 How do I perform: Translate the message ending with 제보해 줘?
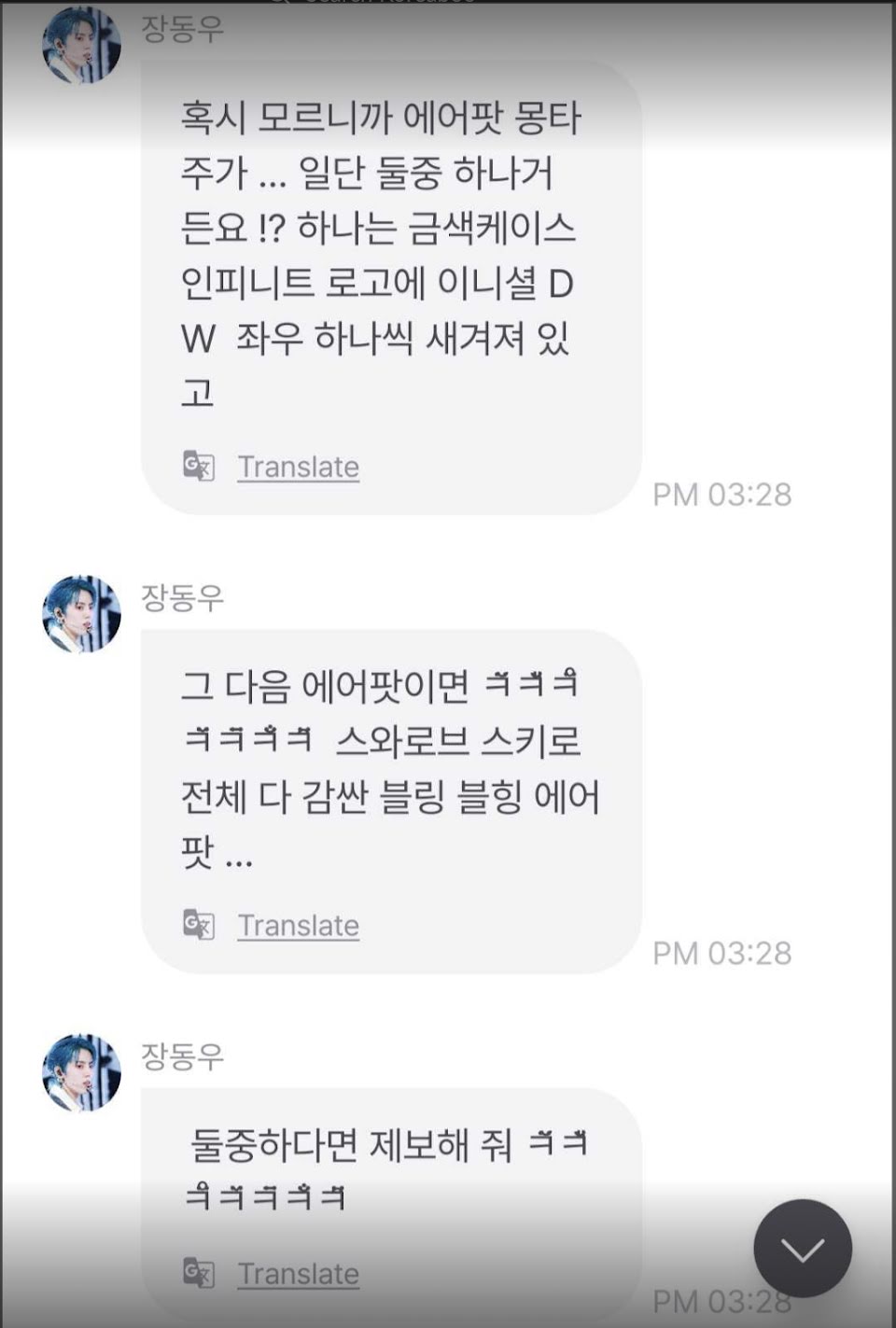pyautogui.click(x=298, y=1274)
